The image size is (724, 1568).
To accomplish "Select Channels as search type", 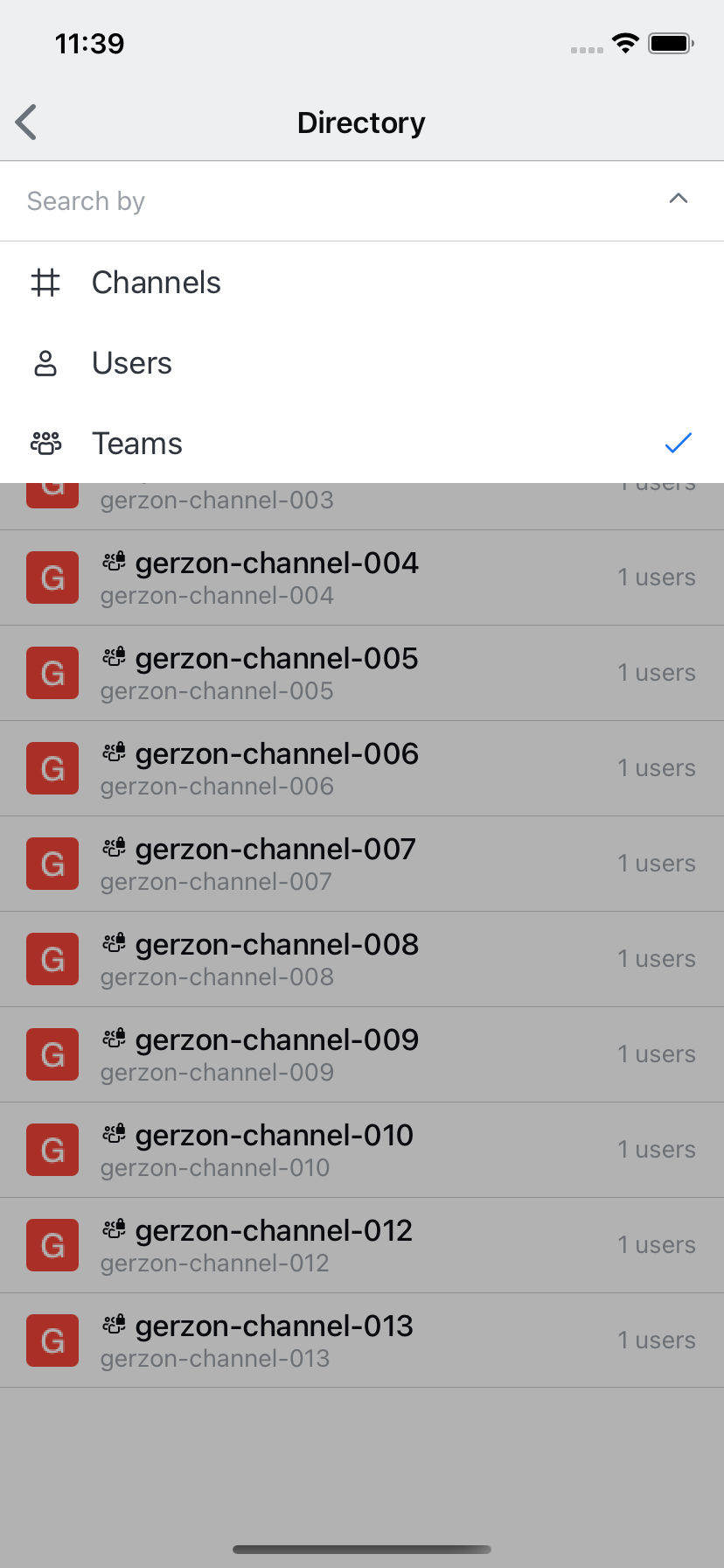I will coord(156,283).
